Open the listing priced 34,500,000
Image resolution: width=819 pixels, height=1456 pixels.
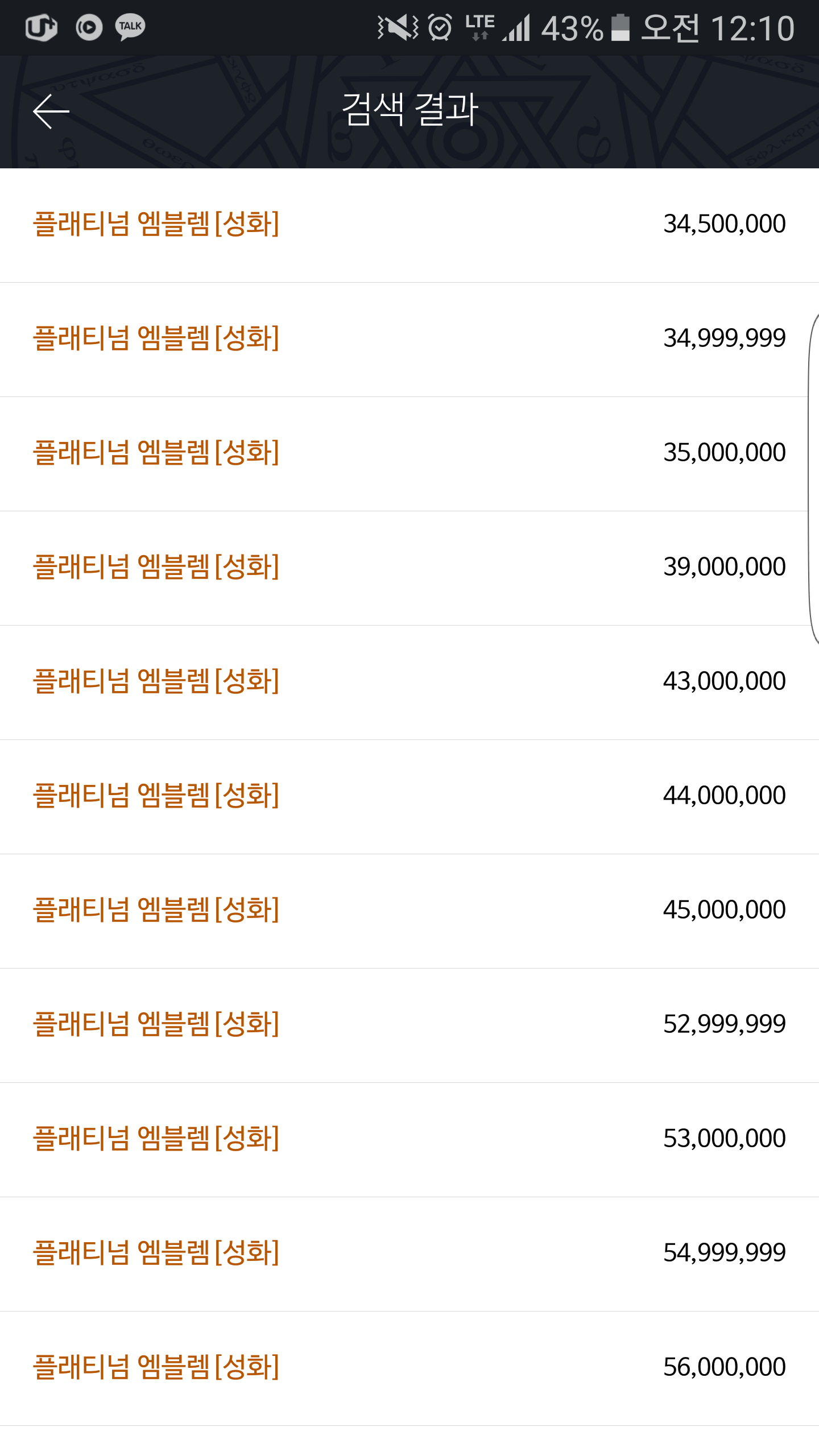[409, 225]
